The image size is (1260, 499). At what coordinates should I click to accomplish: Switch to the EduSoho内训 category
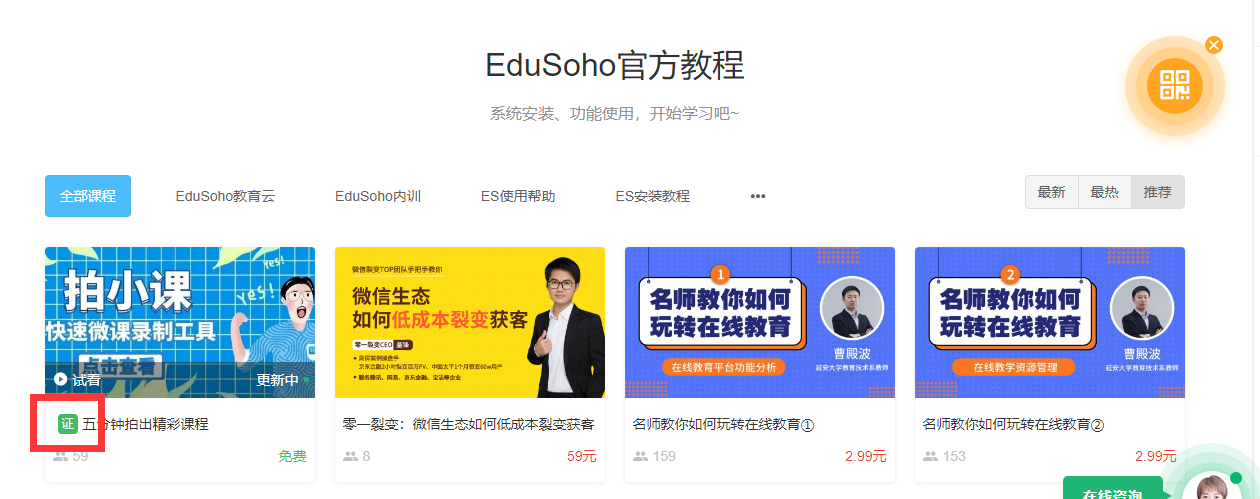point(378,196)
